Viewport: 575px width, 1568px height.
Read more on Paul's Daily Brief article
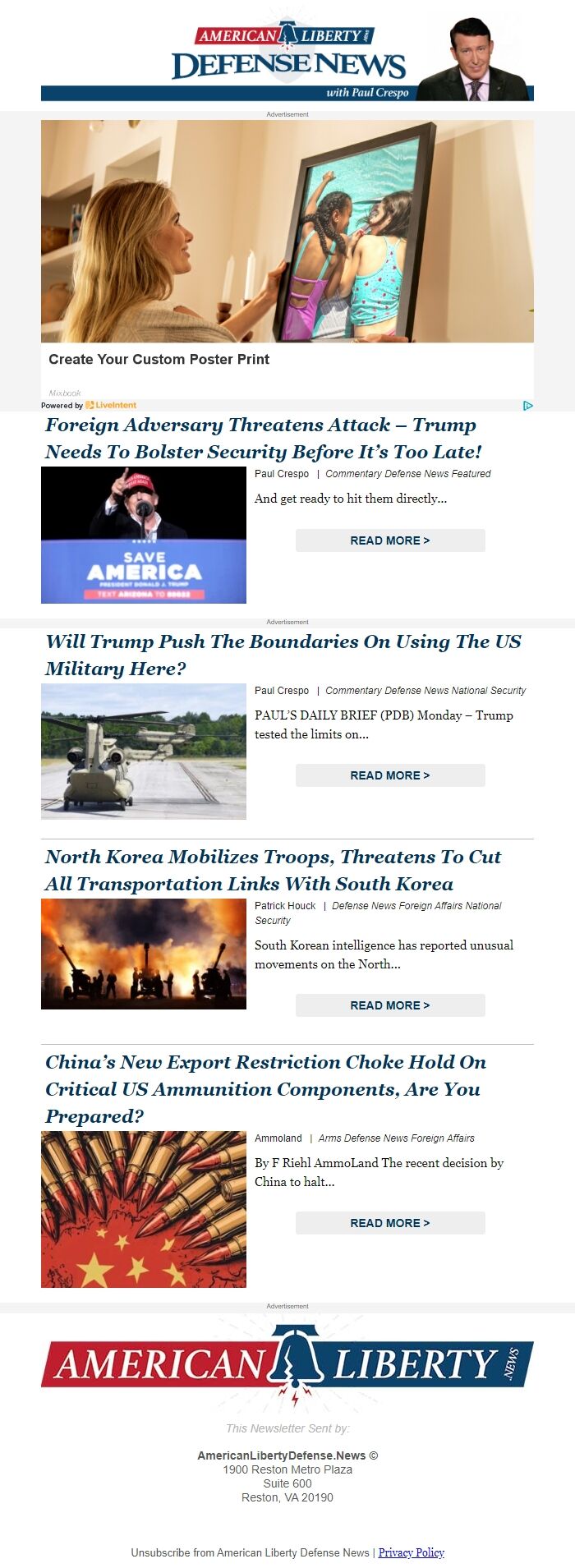389,775
